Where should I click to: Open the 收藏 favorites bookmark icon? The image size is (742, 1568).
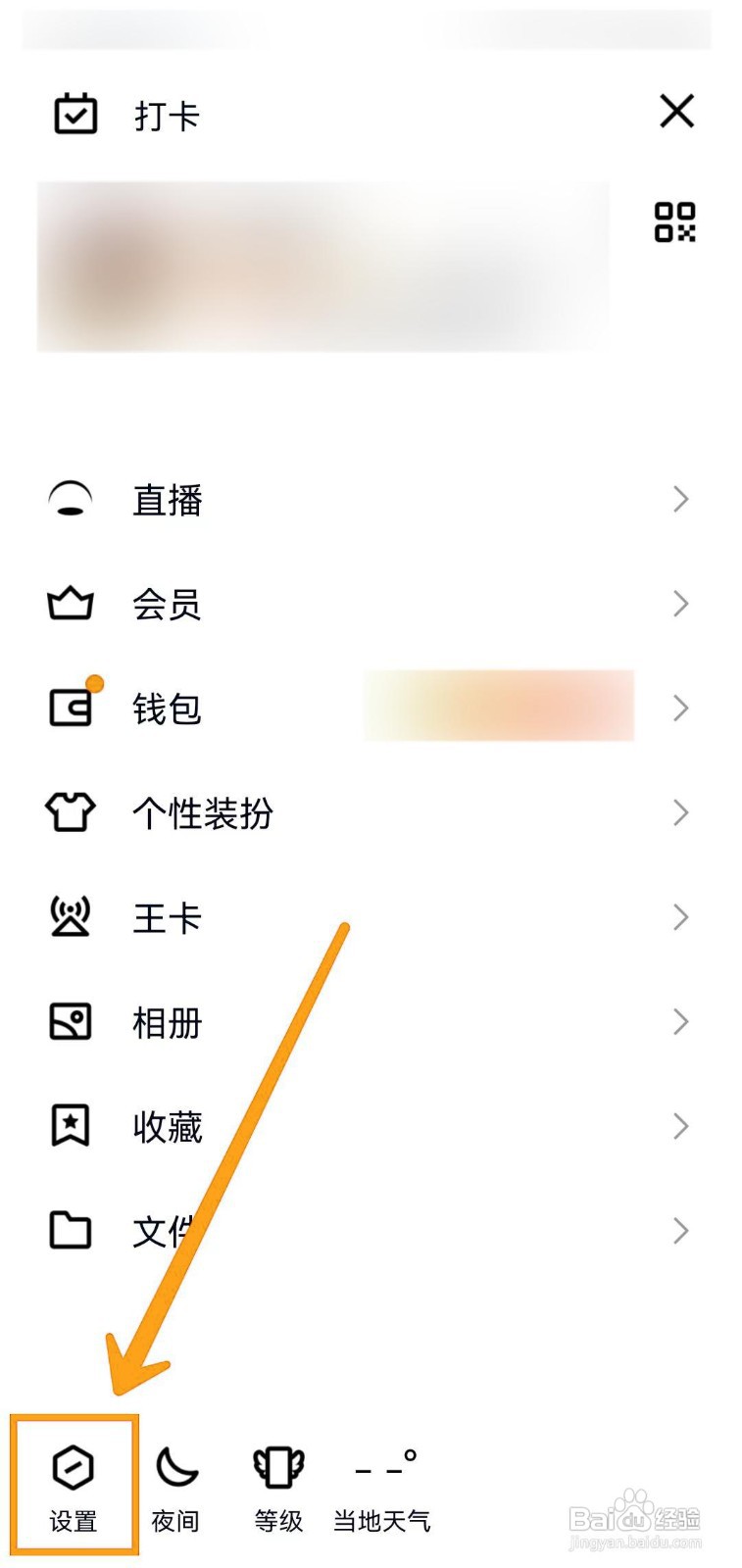click(x=70, y=1127)
